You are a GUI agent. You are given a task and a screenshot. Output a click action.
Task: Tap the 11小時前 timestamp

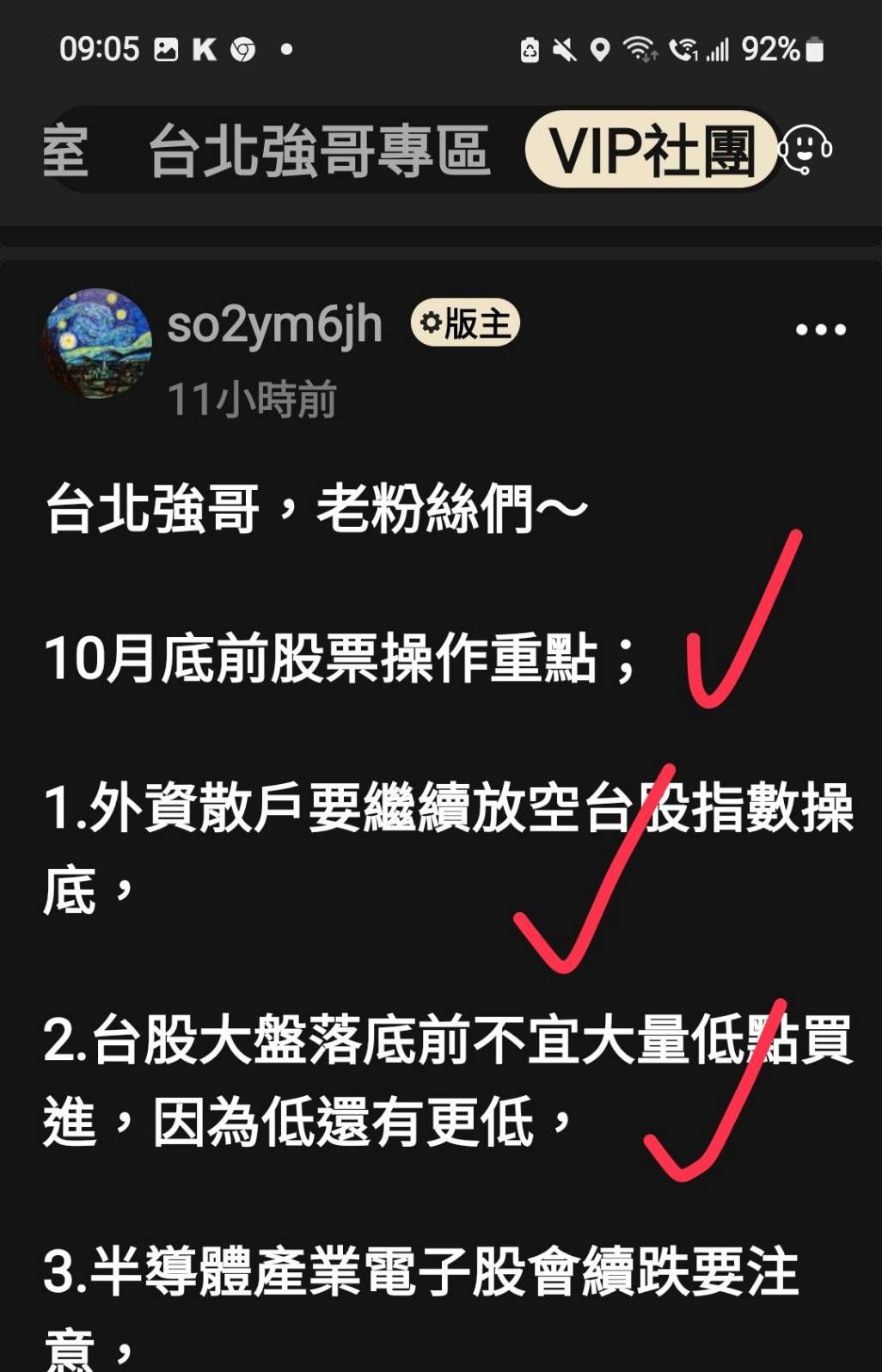[250, 397]
